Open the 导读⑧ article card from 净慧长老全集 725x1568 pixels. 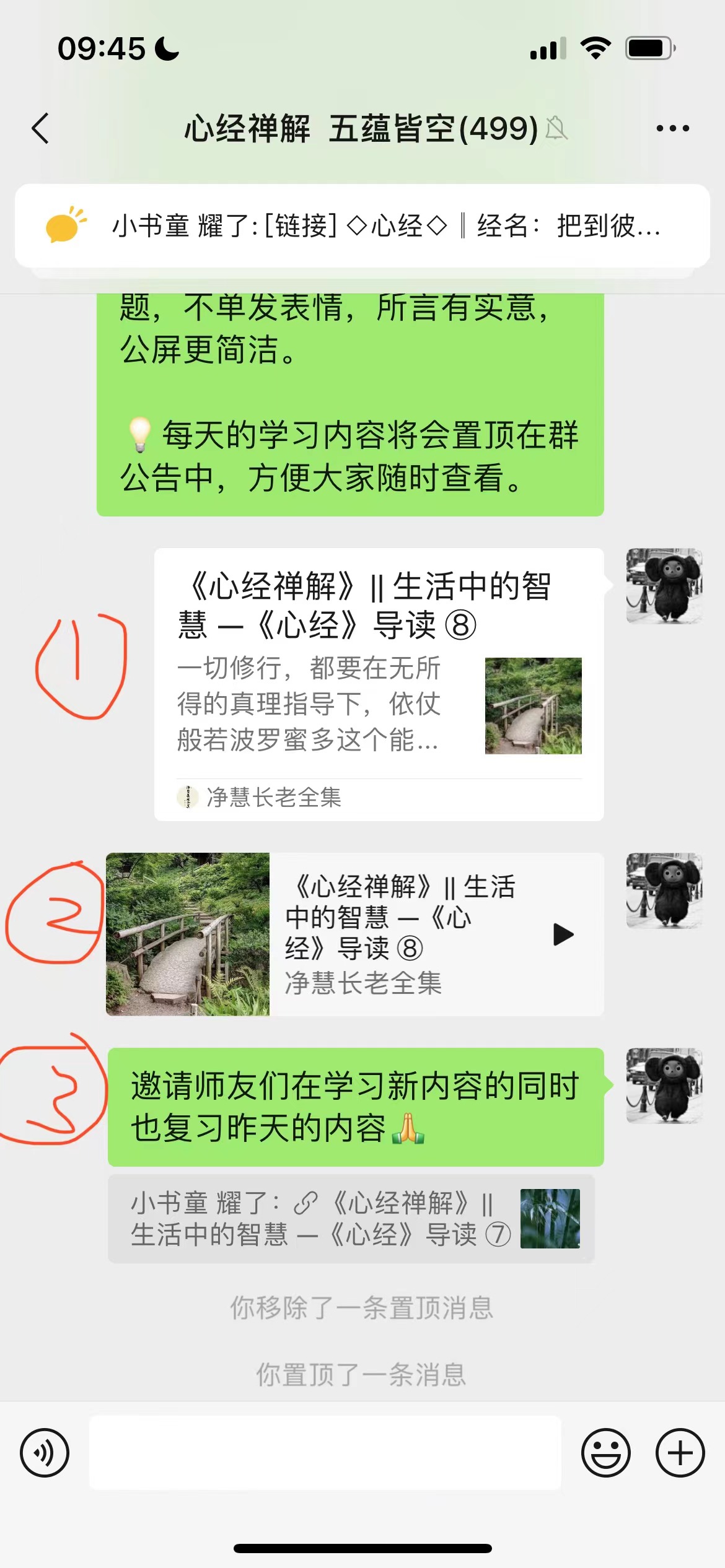point(379,684)
